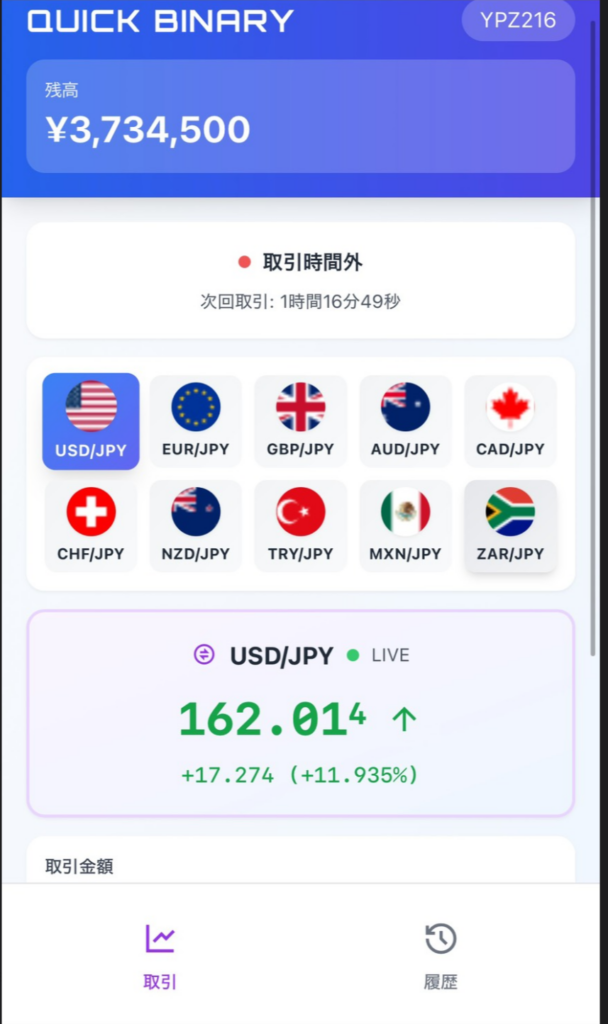Pick the AUD/JPY currency pair
The image size is (608, 1024).
(x=406, y=421)
